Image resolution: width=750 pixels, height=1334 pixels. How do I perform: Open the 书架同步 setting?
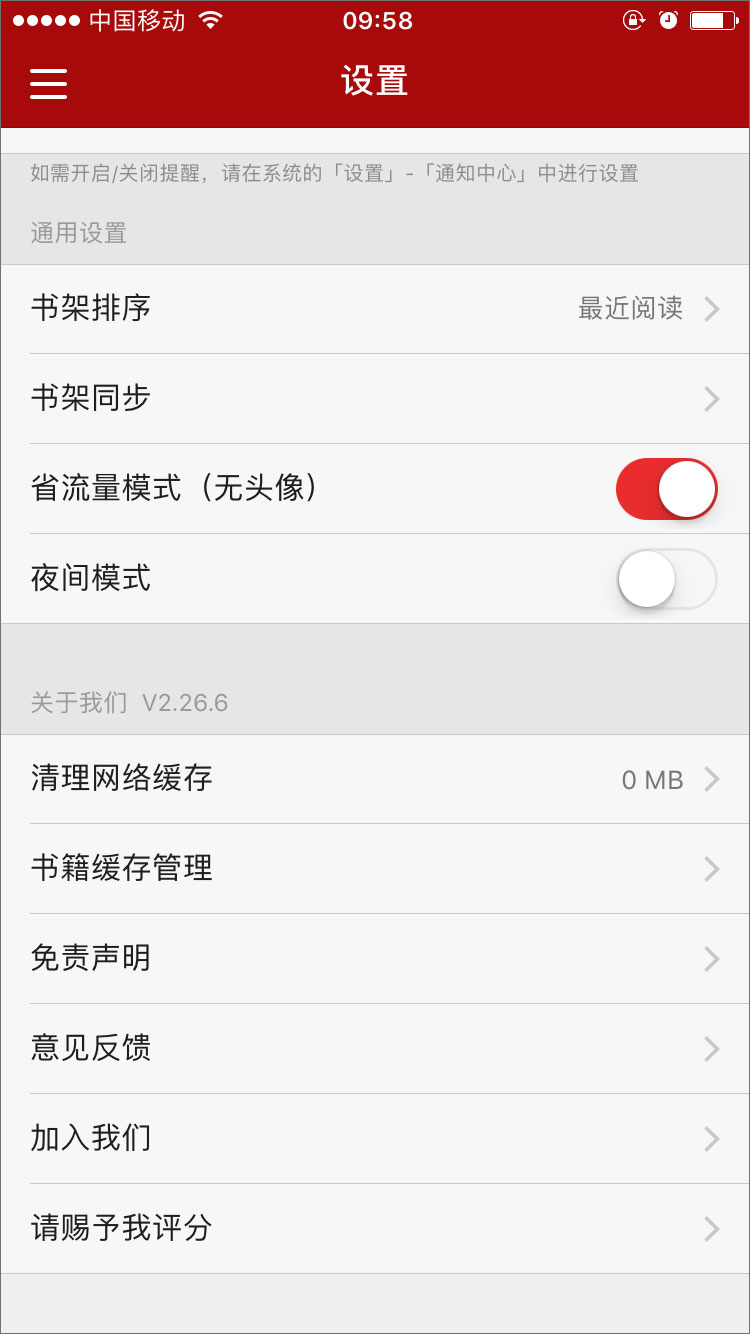click(375, 399)
